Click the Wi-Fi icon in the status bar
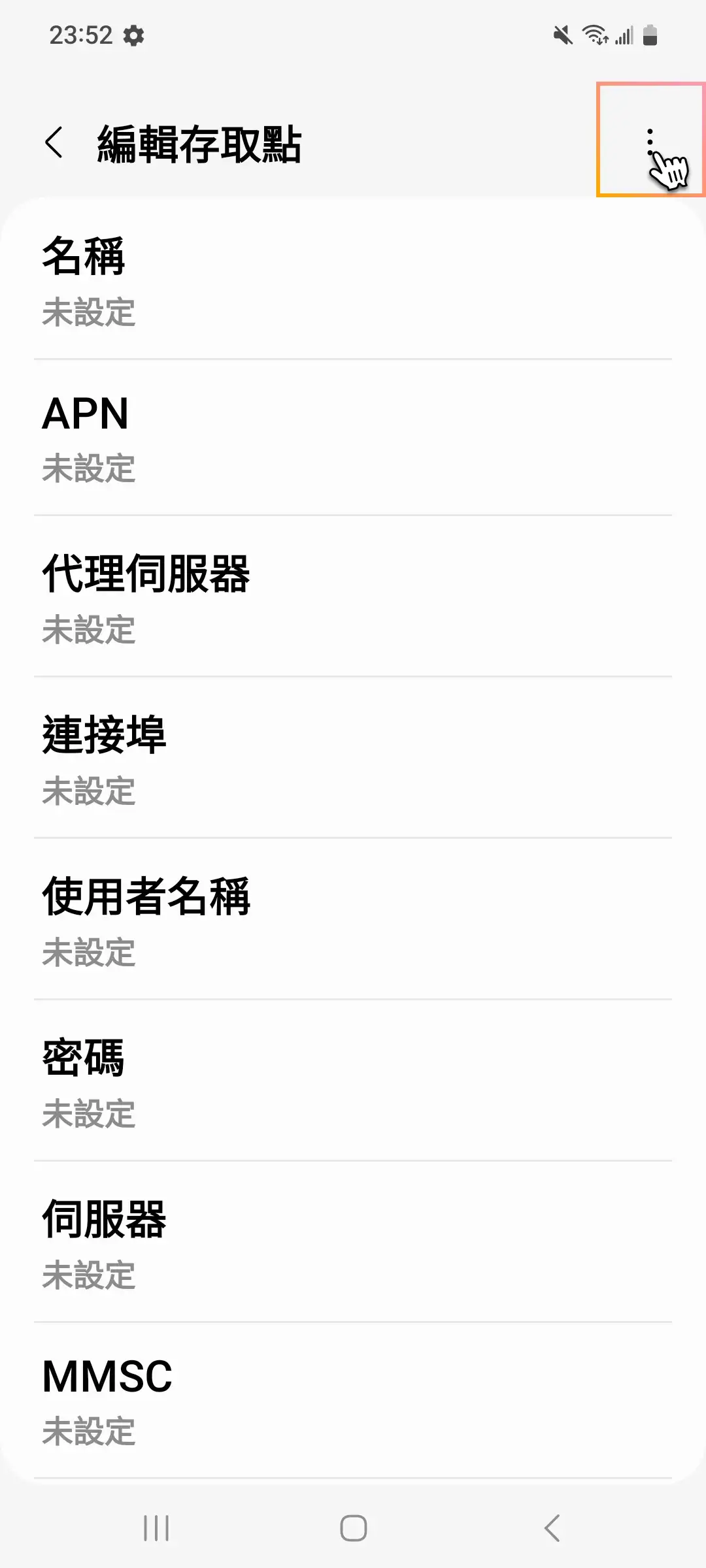 pos(595,36)
